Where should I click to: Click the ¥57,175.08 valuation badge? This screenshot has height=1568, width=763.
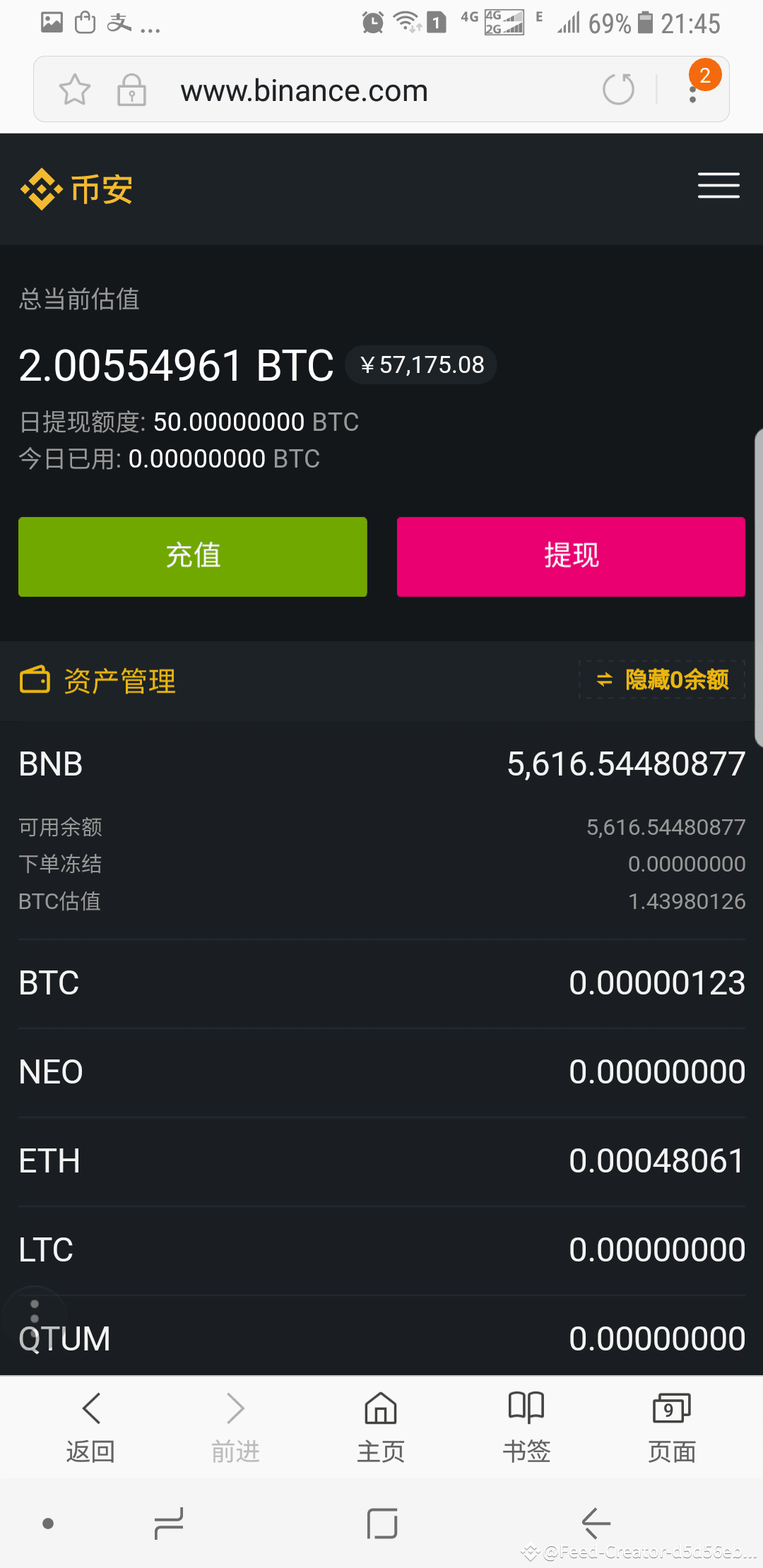pos(421,364)
